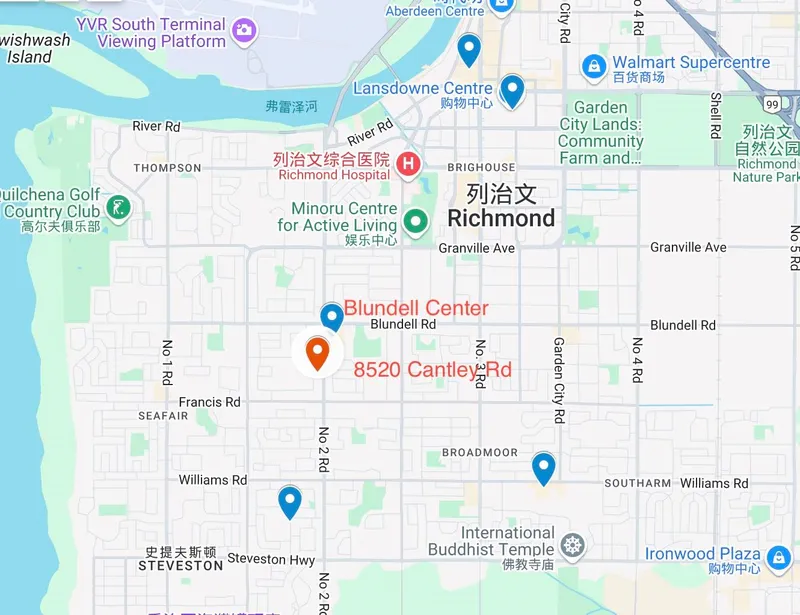Select Minoru Centre for Active Living marker
800x615 pixels.
[x=414, y=220]
